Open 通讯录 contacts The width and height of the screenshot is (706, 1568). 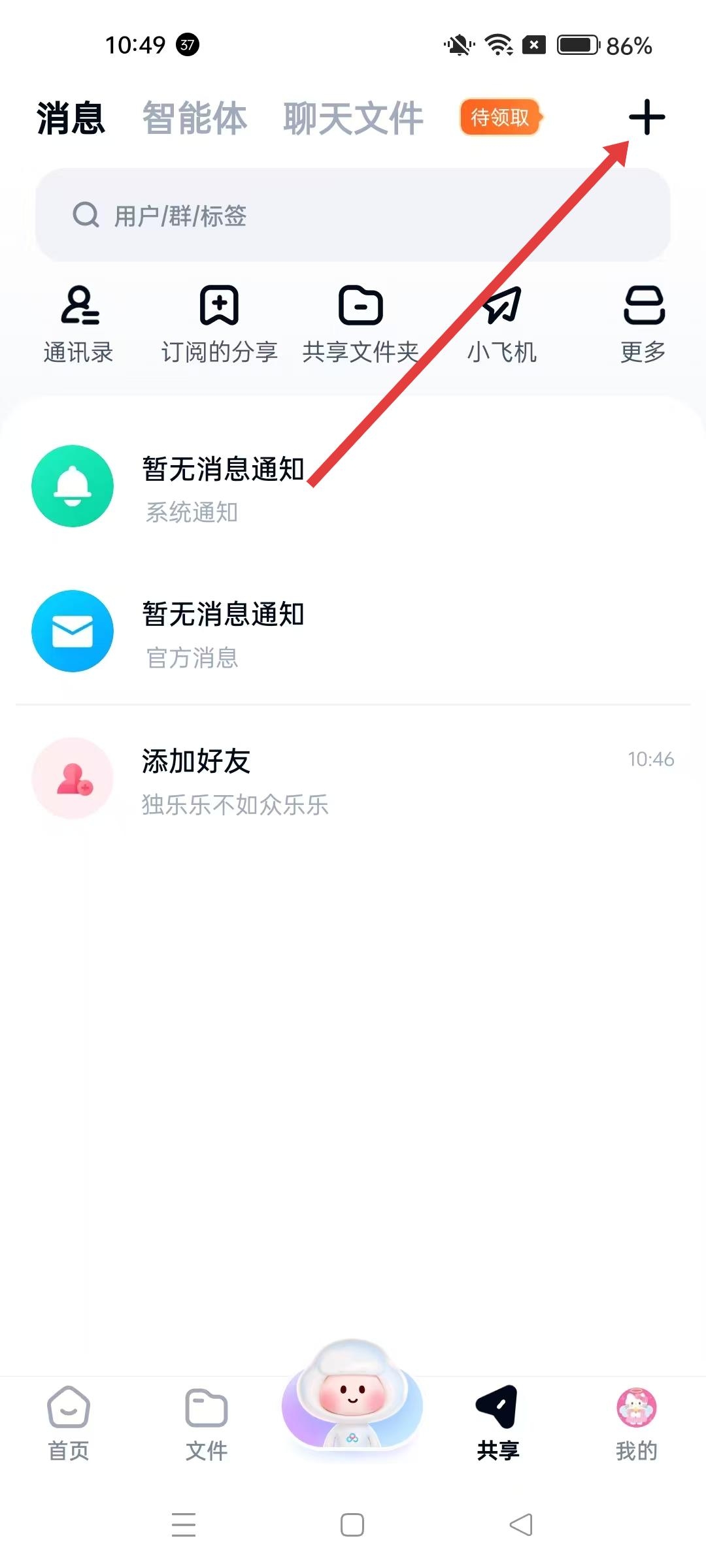point(78,323)
